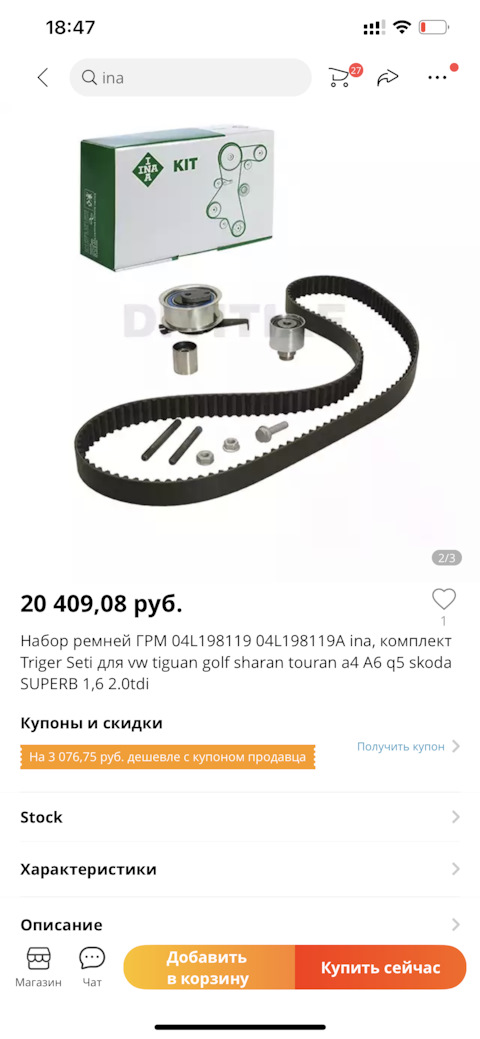Share this product listing
This screenshot has height=1039, width=480.
(387, 78)
